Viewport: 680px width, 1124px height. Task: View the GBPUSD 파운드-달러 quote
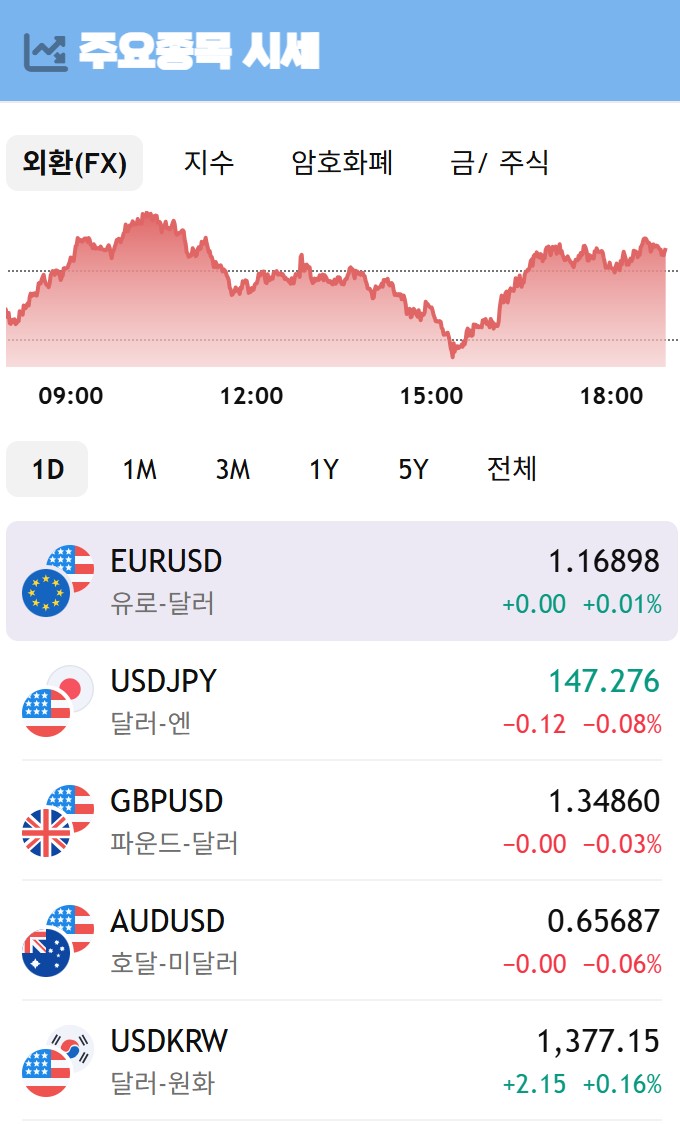pyautogui.click(x=342, y=821)
